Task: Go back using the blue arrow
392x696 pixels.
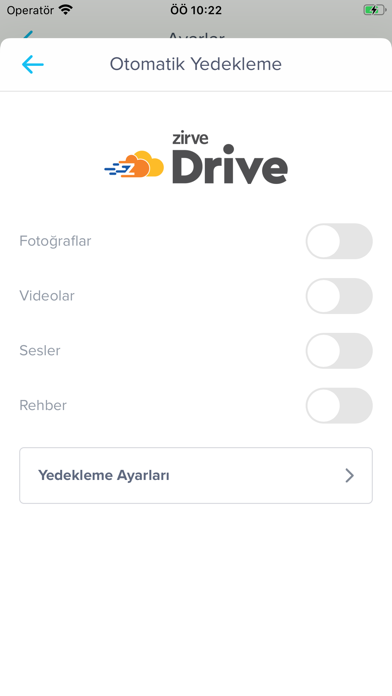Action: coord(33,64)
